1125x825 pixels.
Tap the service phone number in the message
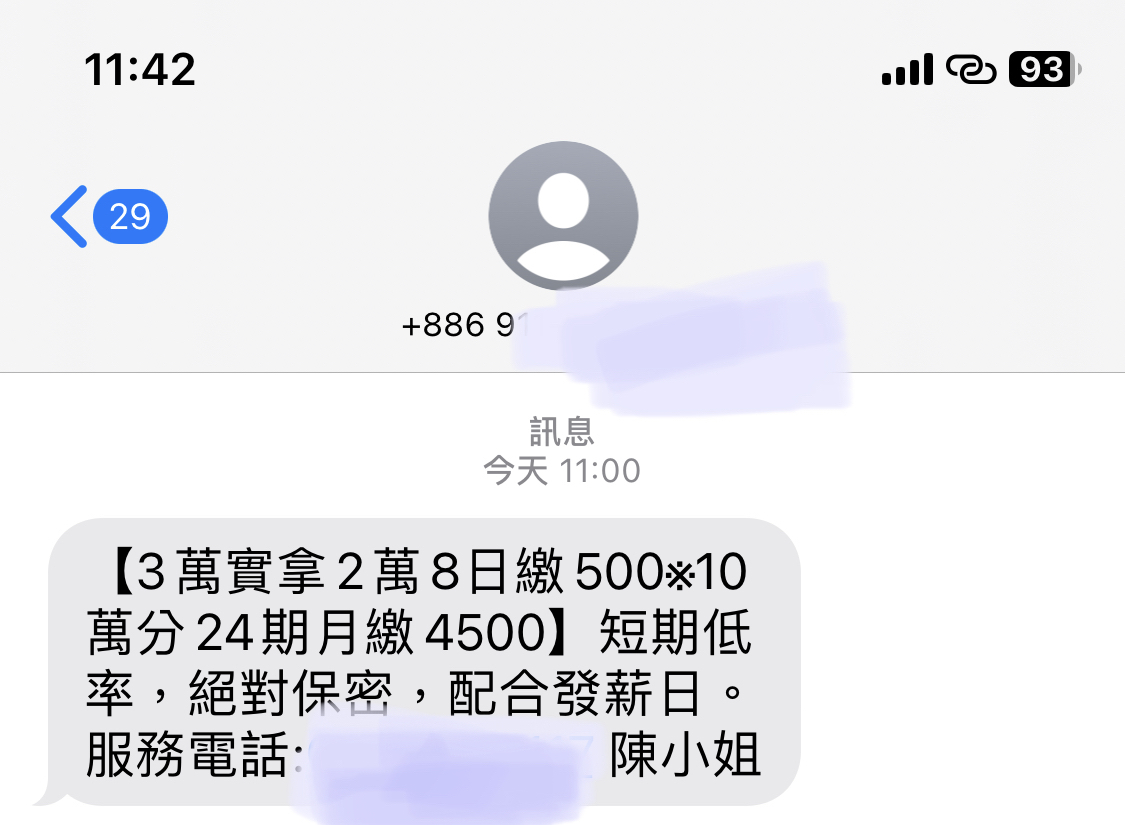click(x=450, y=758)
